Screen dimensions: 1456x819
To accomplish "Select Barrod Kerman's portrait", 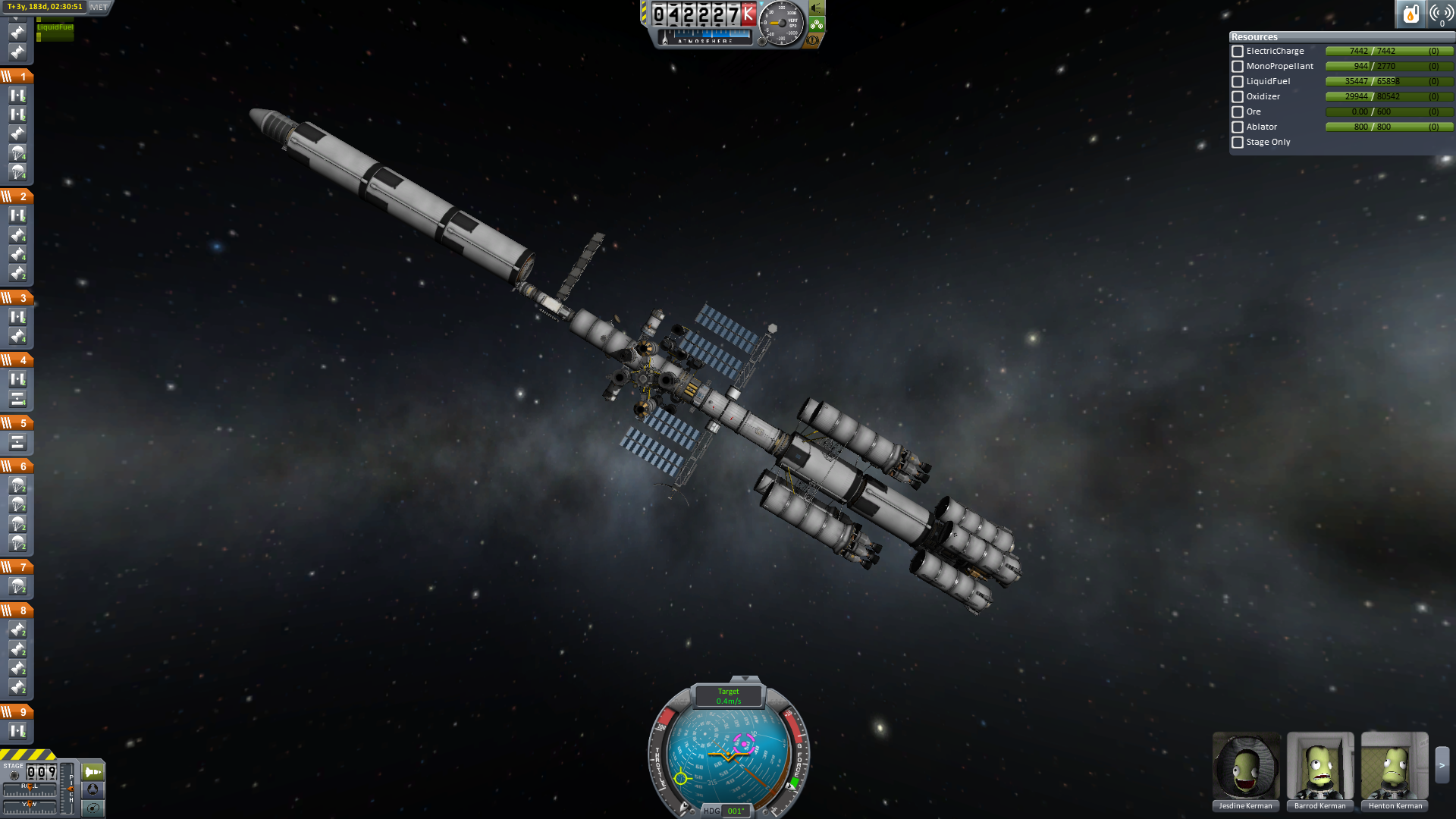I will point(1319,766).
